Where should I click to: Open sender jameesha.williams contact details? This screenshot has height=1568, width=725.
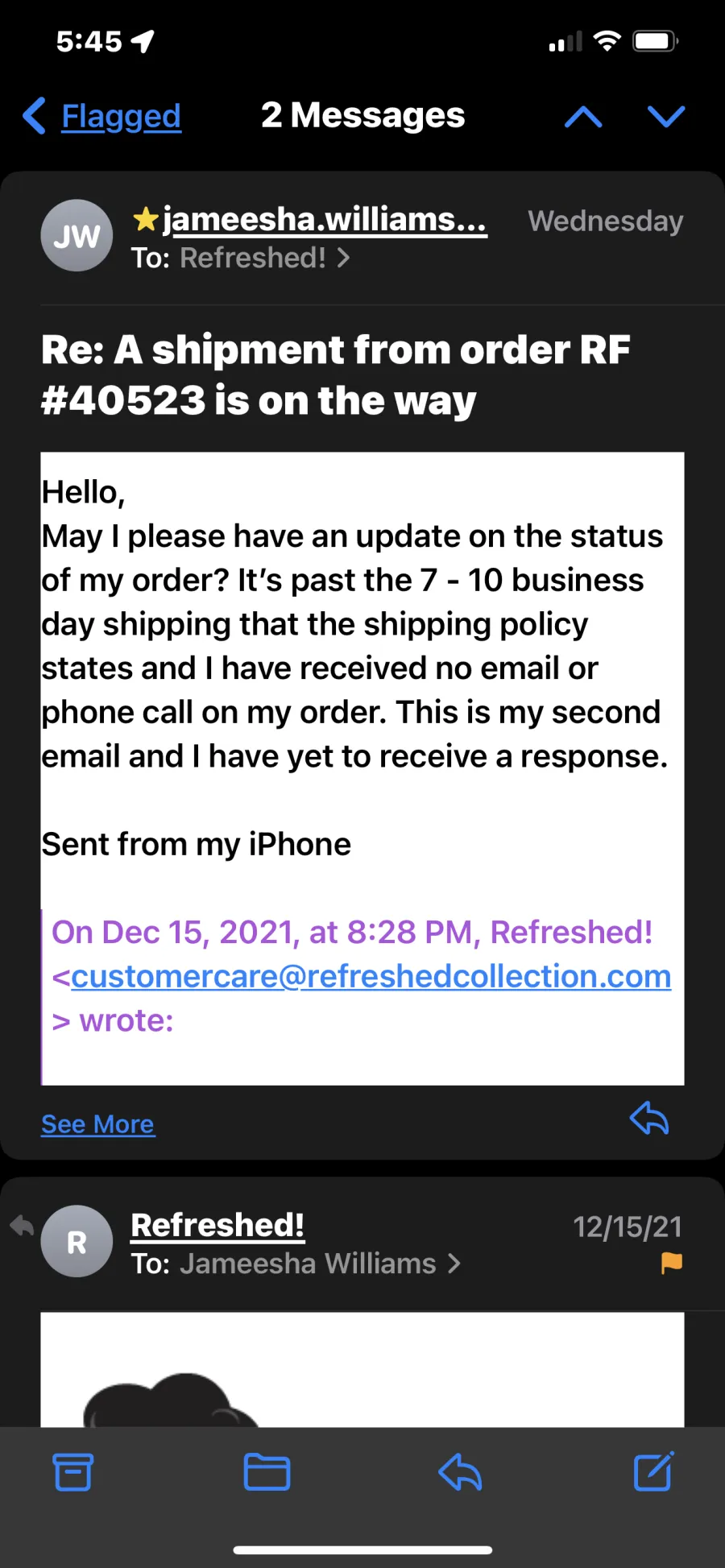tap(324, 220)
